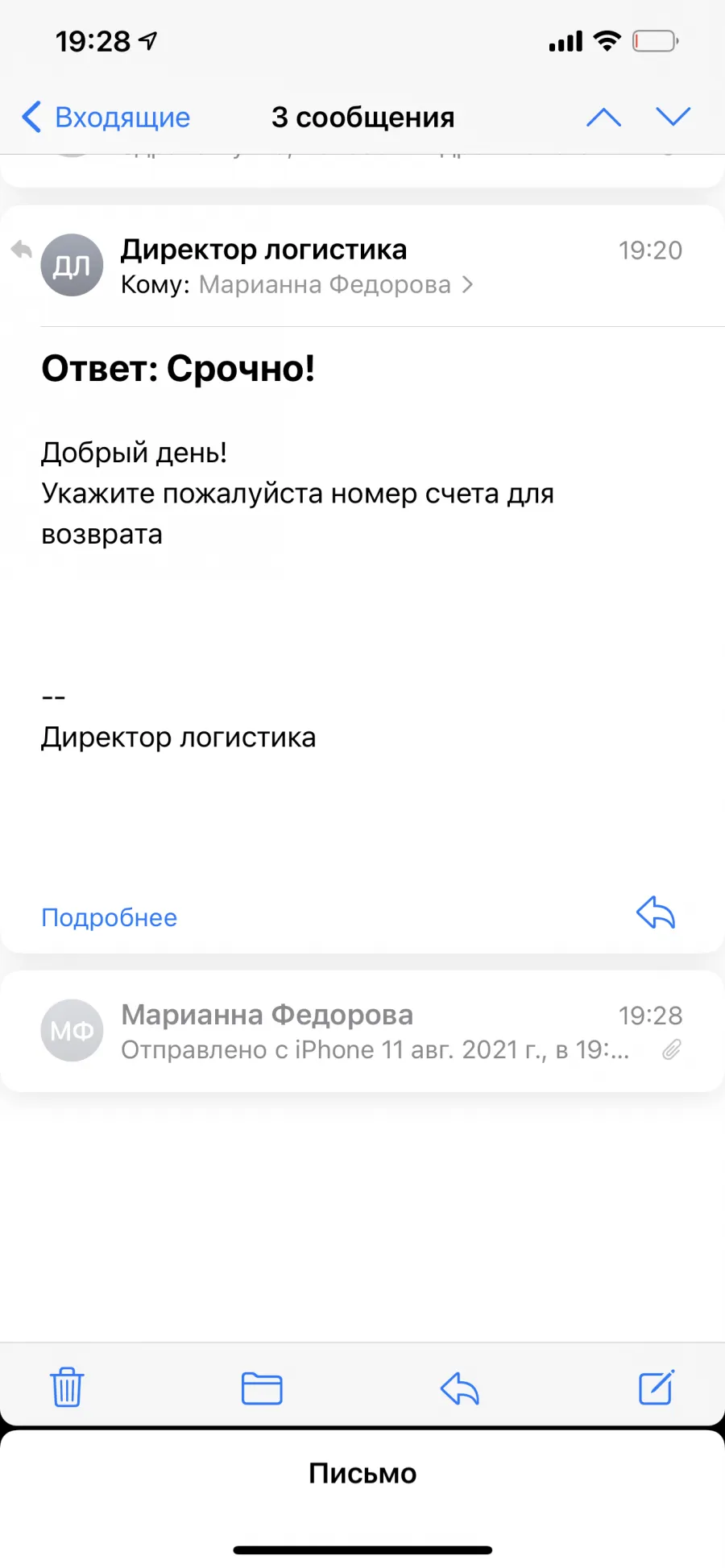Compose a new email
The height and width of the screenshot is (1568, 725).
pos(657,1387)
